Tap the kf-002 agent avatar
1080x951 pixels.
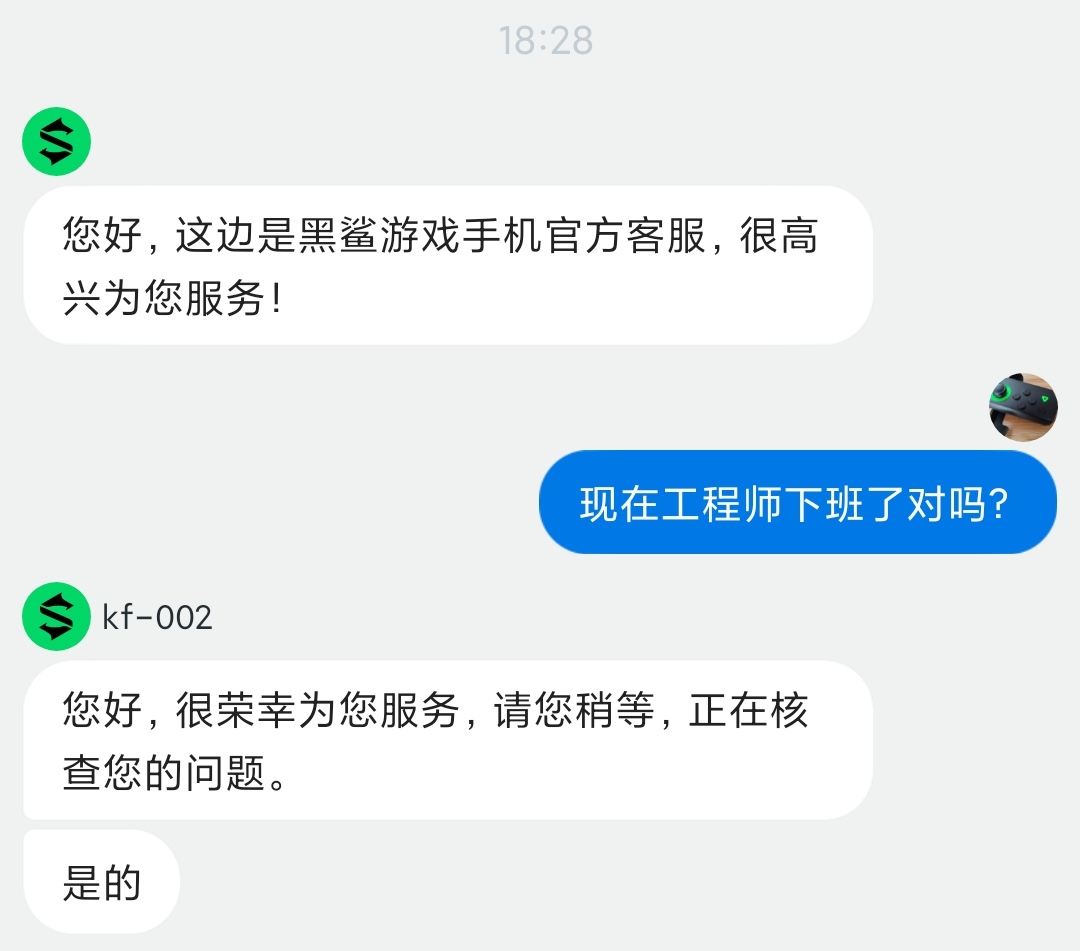56,617
